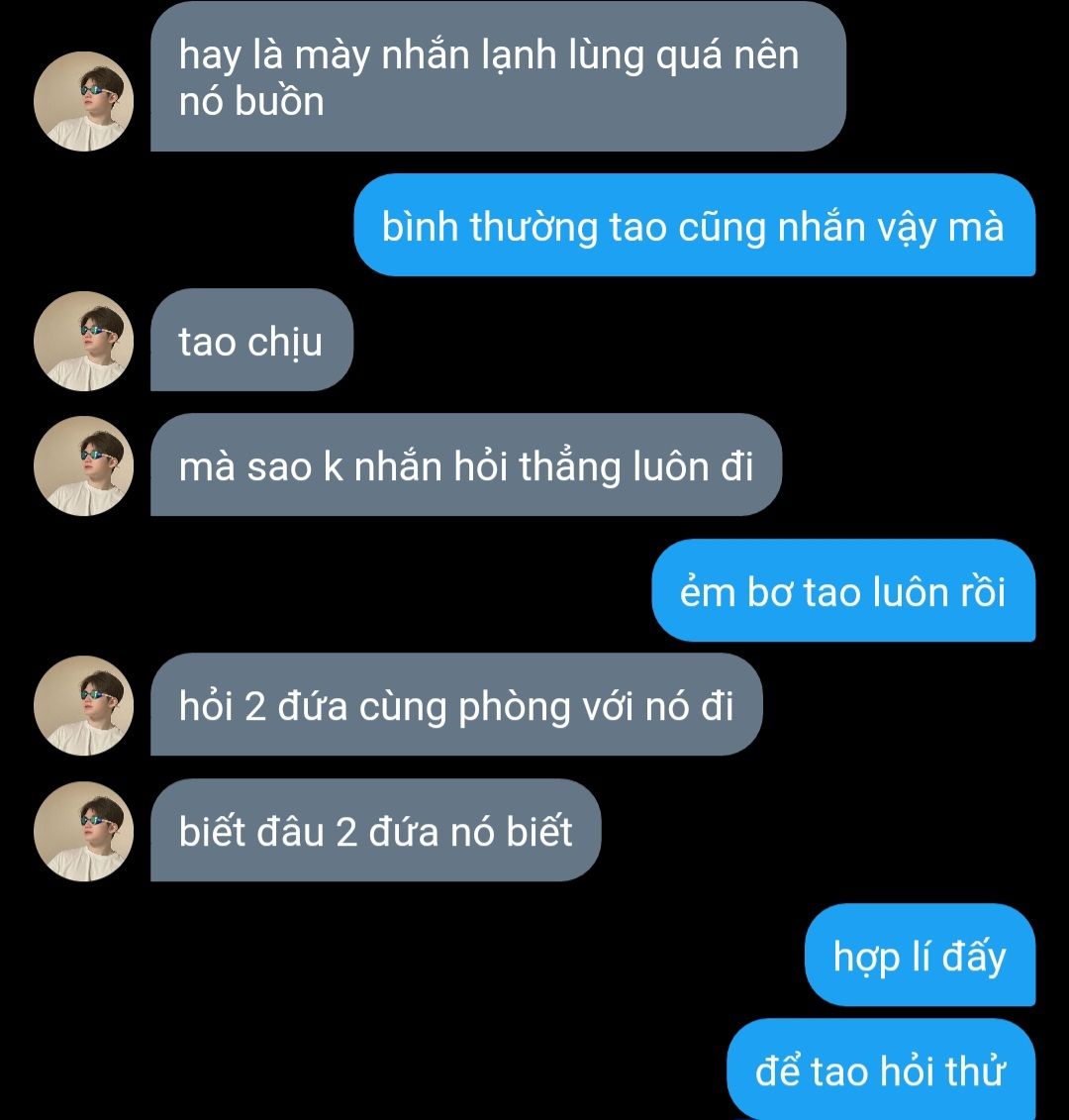Tap avatar next to "hay là mày nhắn lạnh lùng"
1069x1120 pixels.
point(83,101)
